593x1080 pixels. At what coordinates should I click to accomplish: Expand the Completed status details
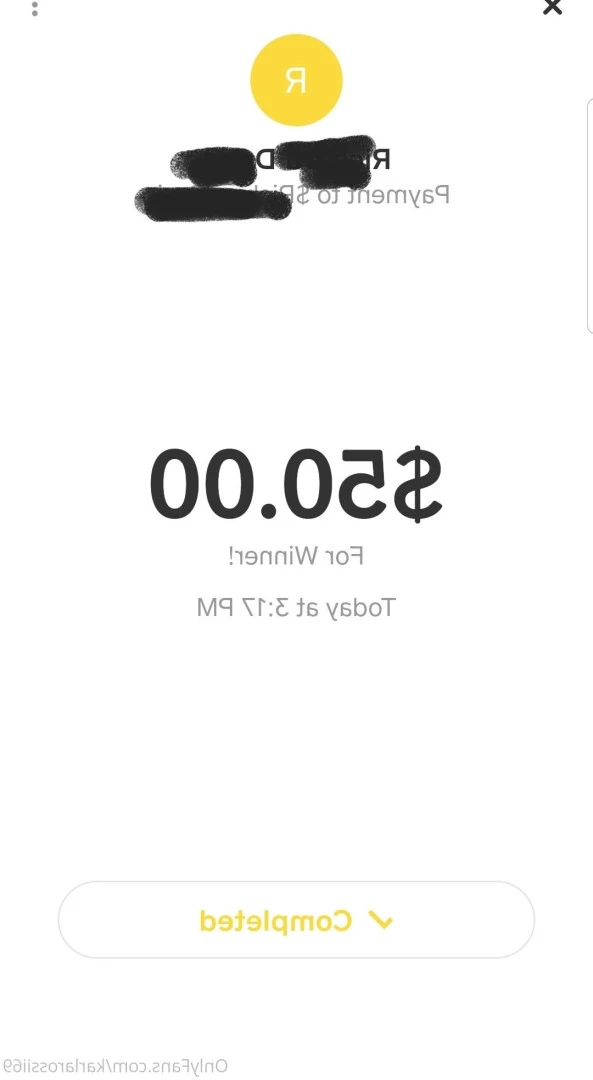[296, 920]
